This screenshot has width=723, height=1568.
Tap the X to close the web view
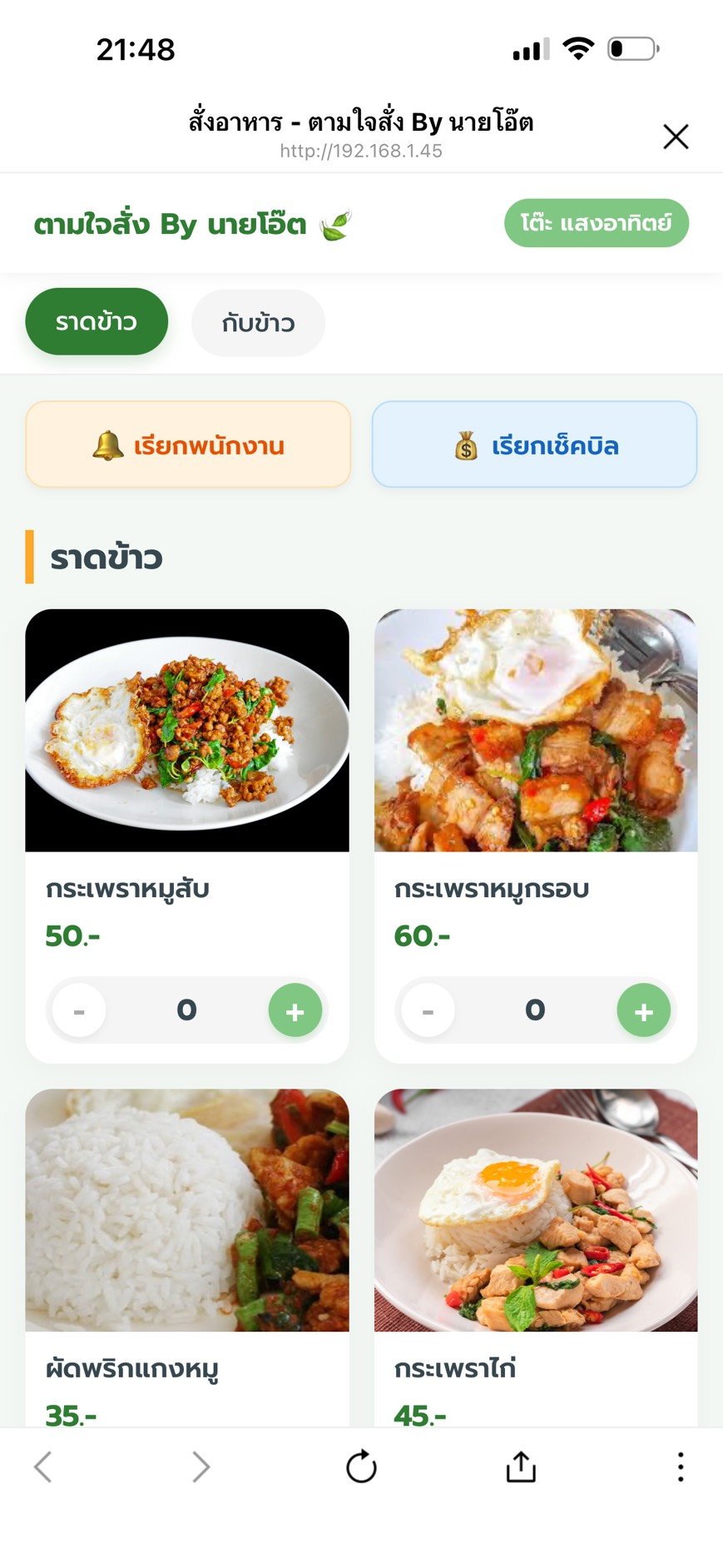(676, 136)
